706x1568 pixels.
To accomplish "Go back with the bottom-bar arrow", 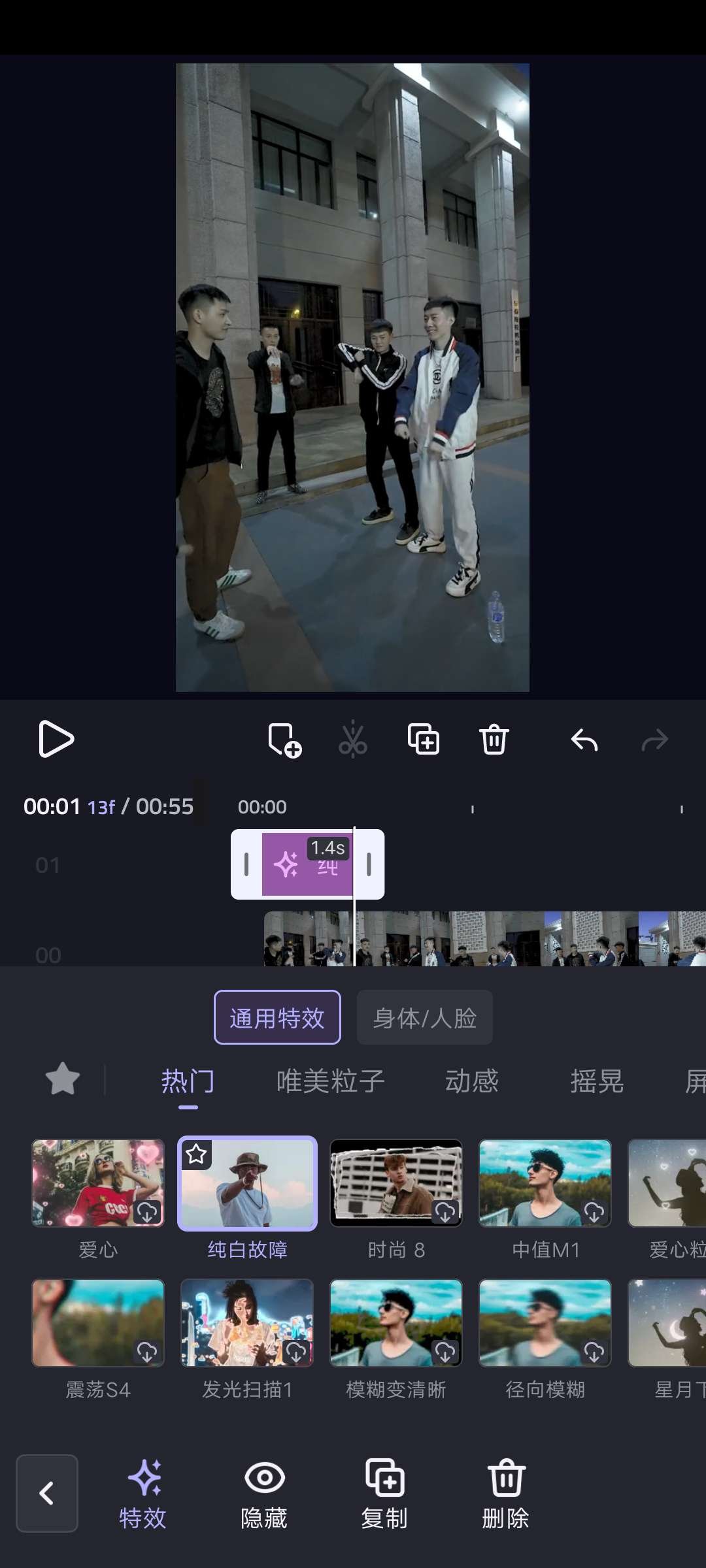I will (47, 1494).
